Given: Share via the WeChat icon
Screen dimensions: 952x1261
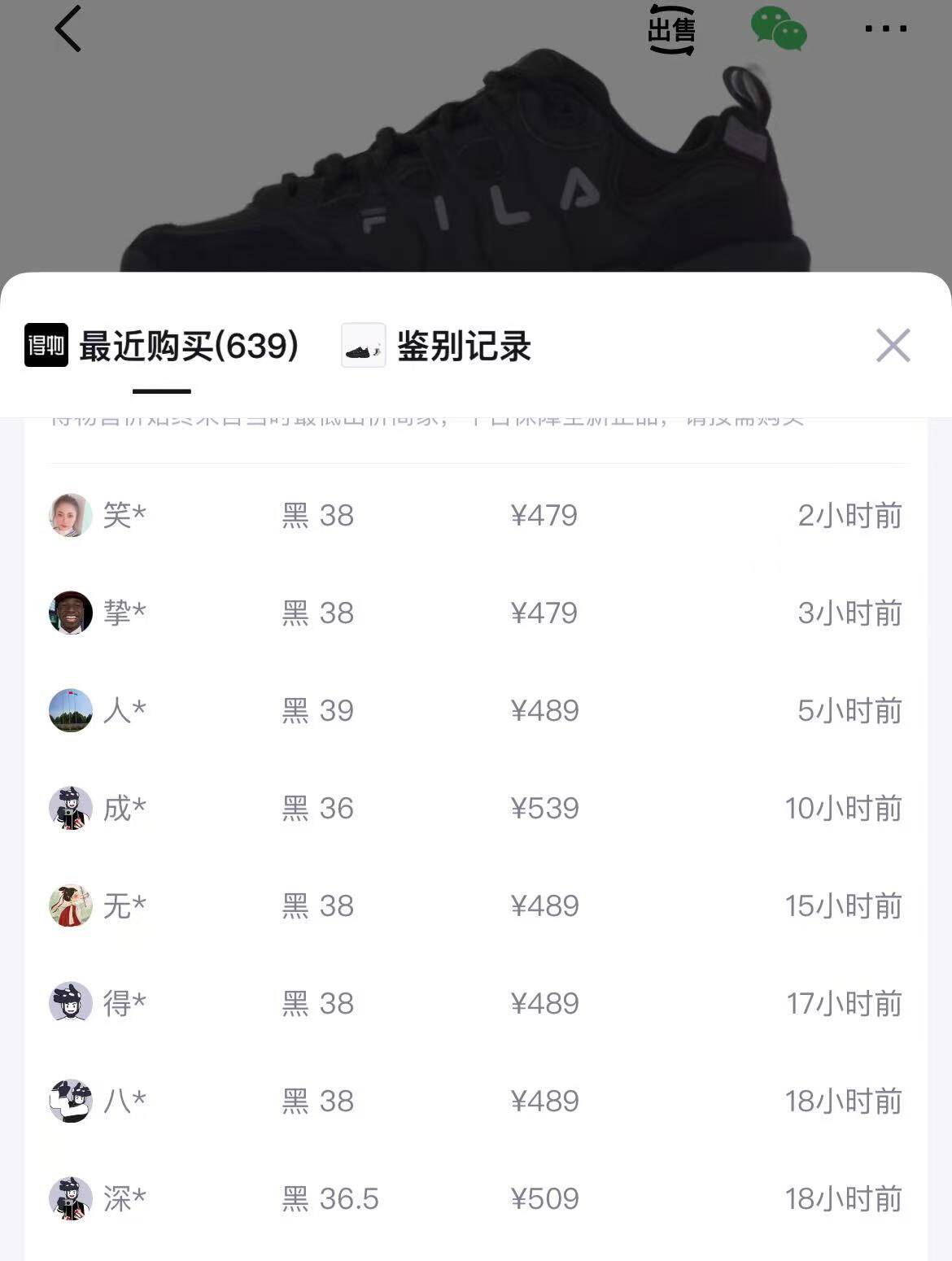Looking at the screenshot, I should pyautogui.click(x=778, y=29).
